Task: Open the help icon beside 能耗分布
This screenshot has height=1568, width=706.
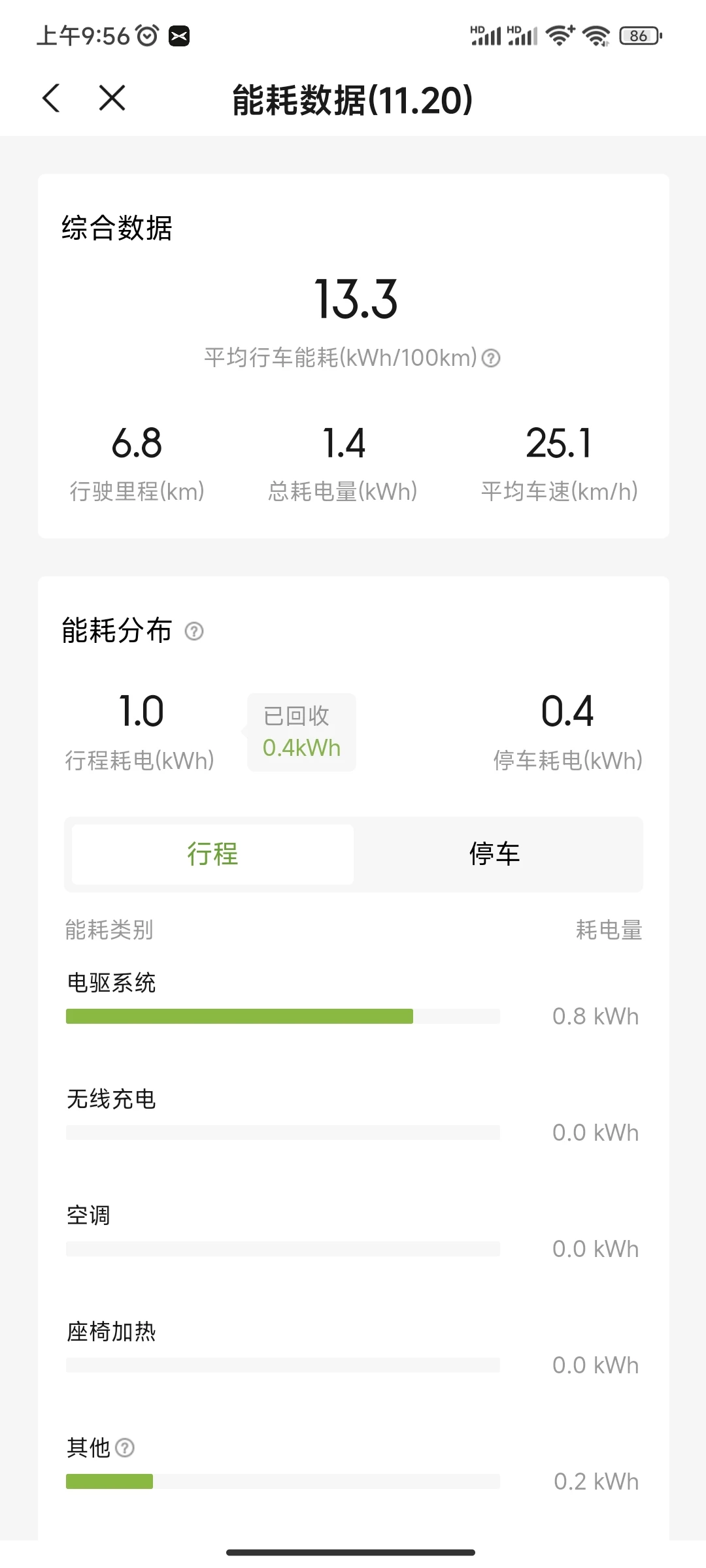Action: point(194,631)
